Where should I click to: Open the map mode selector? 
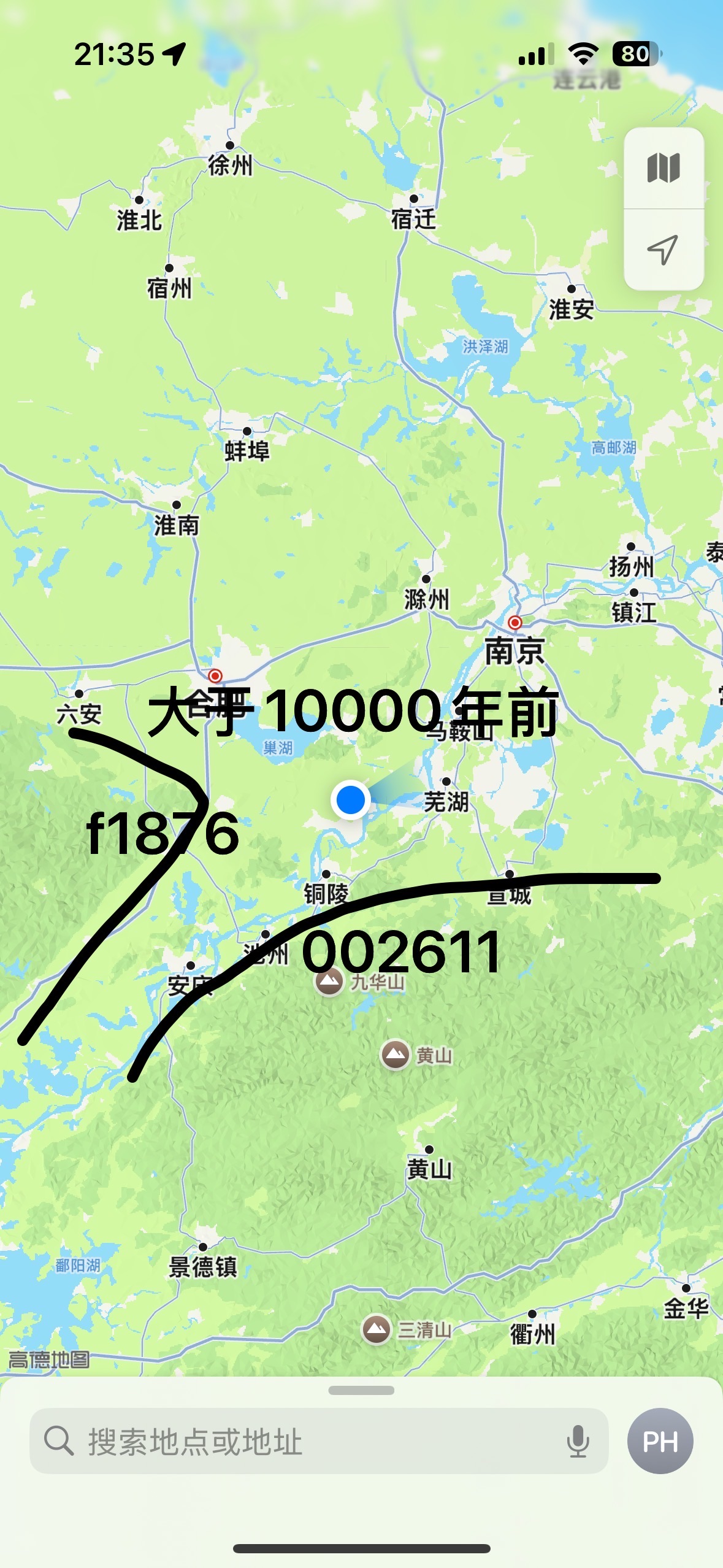coord(664,168)
